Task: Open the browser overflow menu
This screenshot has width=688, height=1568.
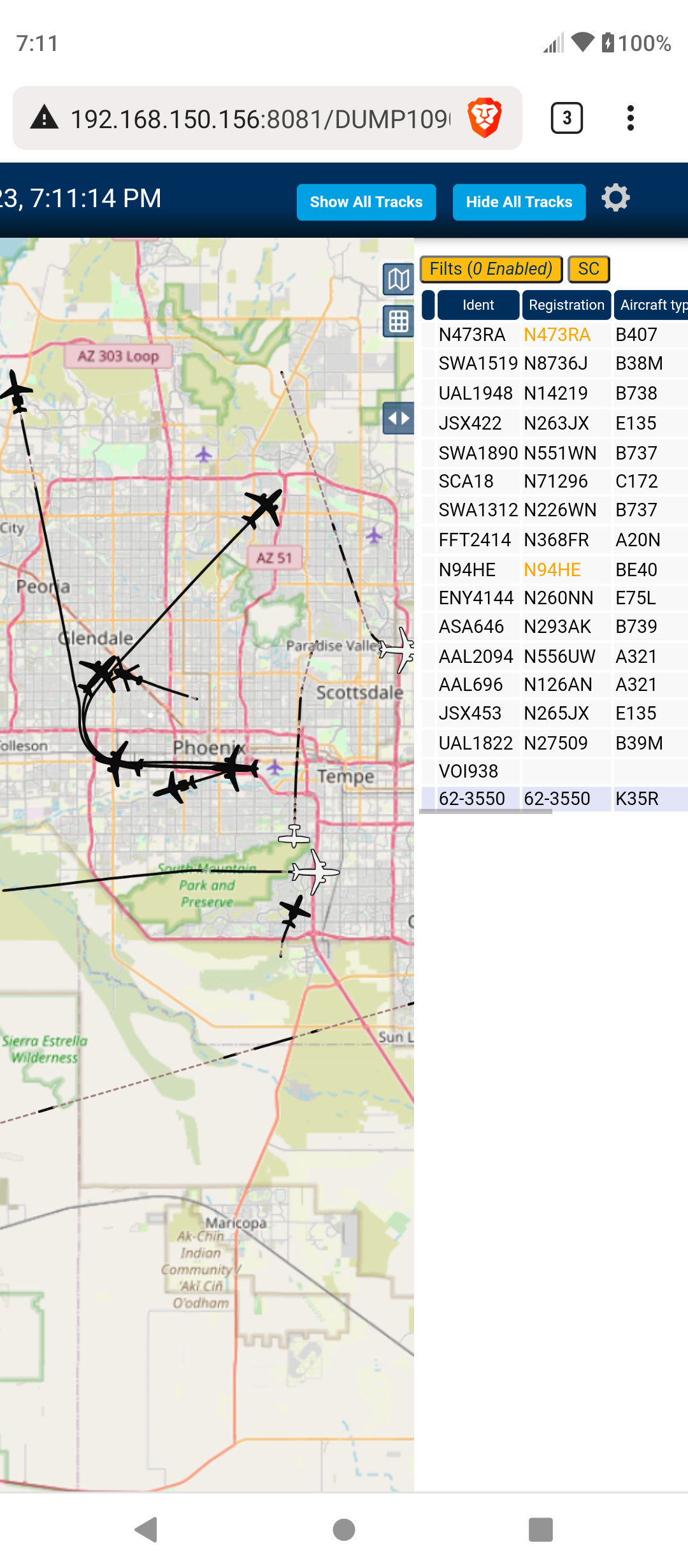Action: pos(631,118)
